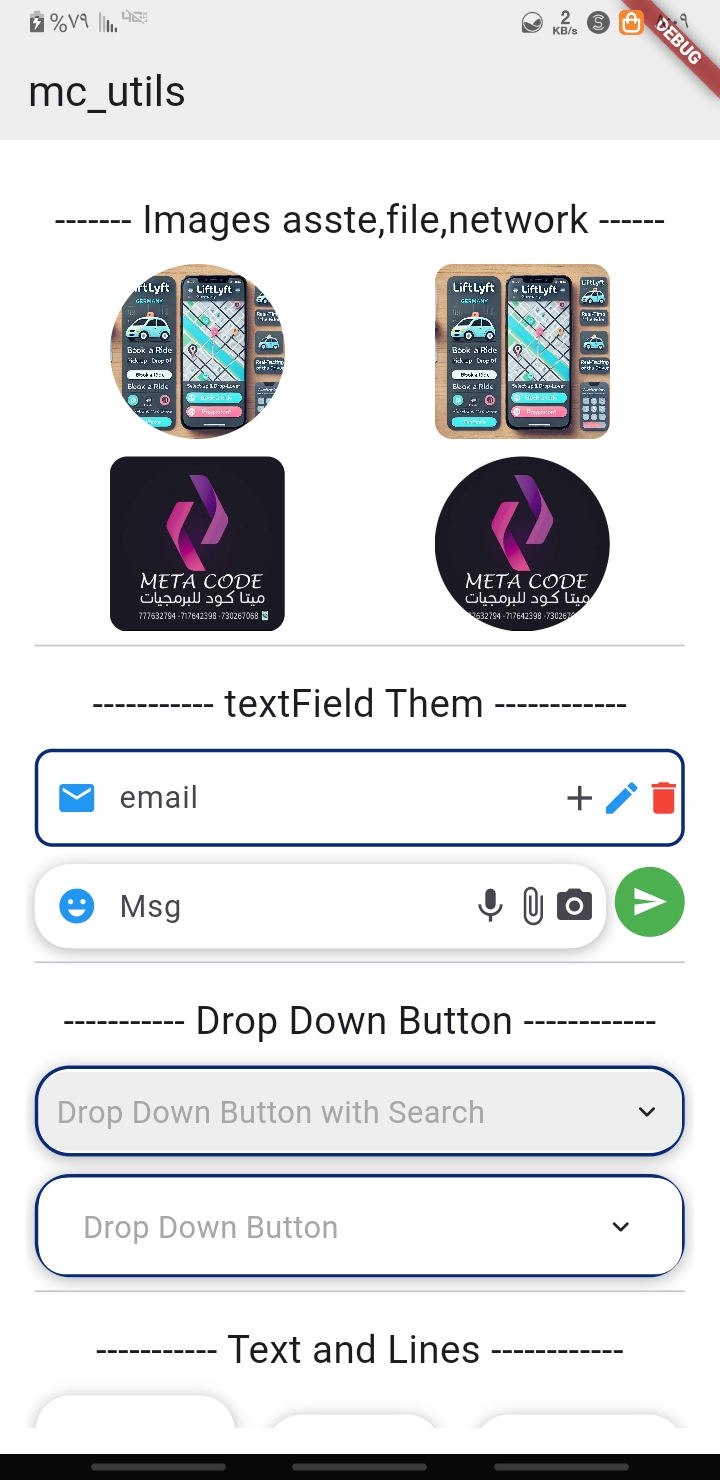Tap the microphone icon
Viewport: 720px width, 1480px height.
[x=490, y=906]
